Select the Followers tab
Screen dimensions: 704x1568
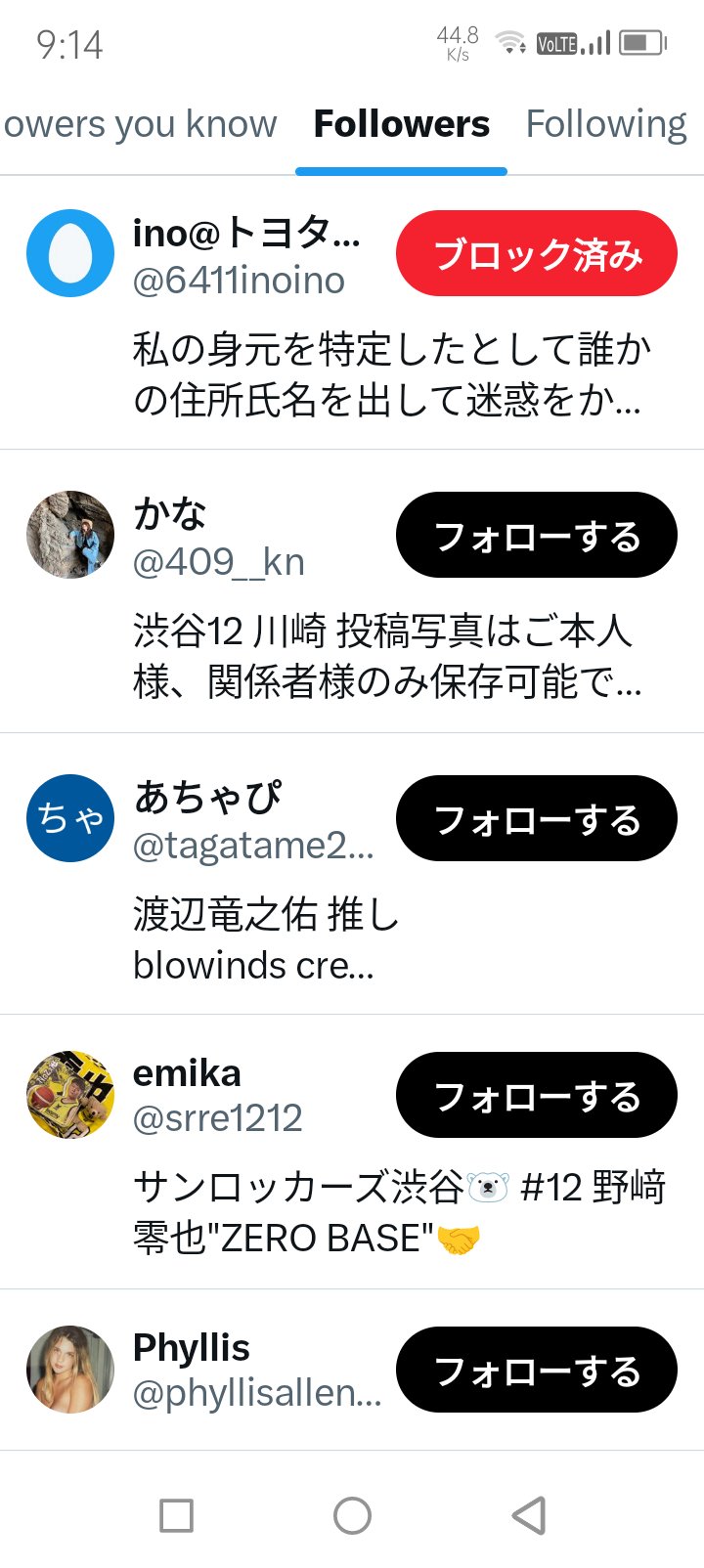401,125
